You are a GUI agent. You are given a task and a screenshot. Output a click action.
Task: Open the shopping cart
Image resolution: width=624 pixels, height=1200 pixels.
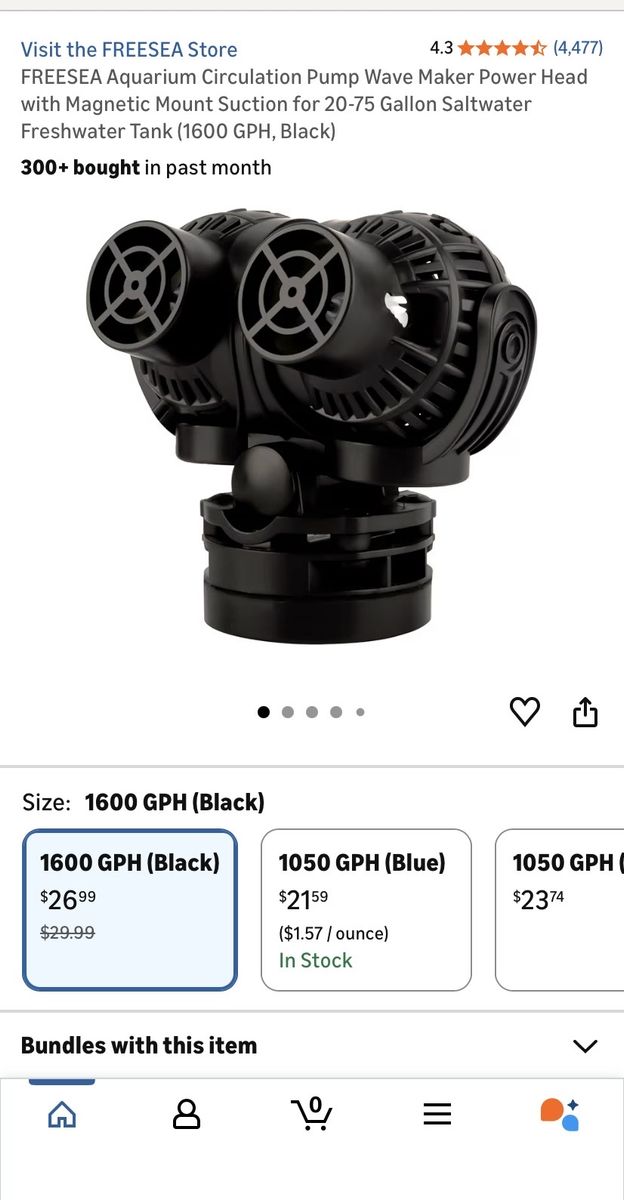tap(312, 1114)
